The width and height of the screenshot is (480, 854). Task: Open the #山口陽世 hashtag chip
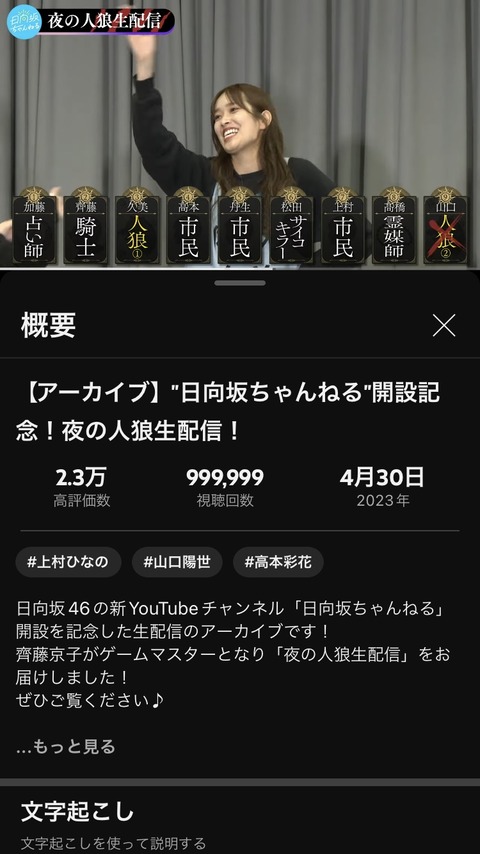tap(177, 562)
